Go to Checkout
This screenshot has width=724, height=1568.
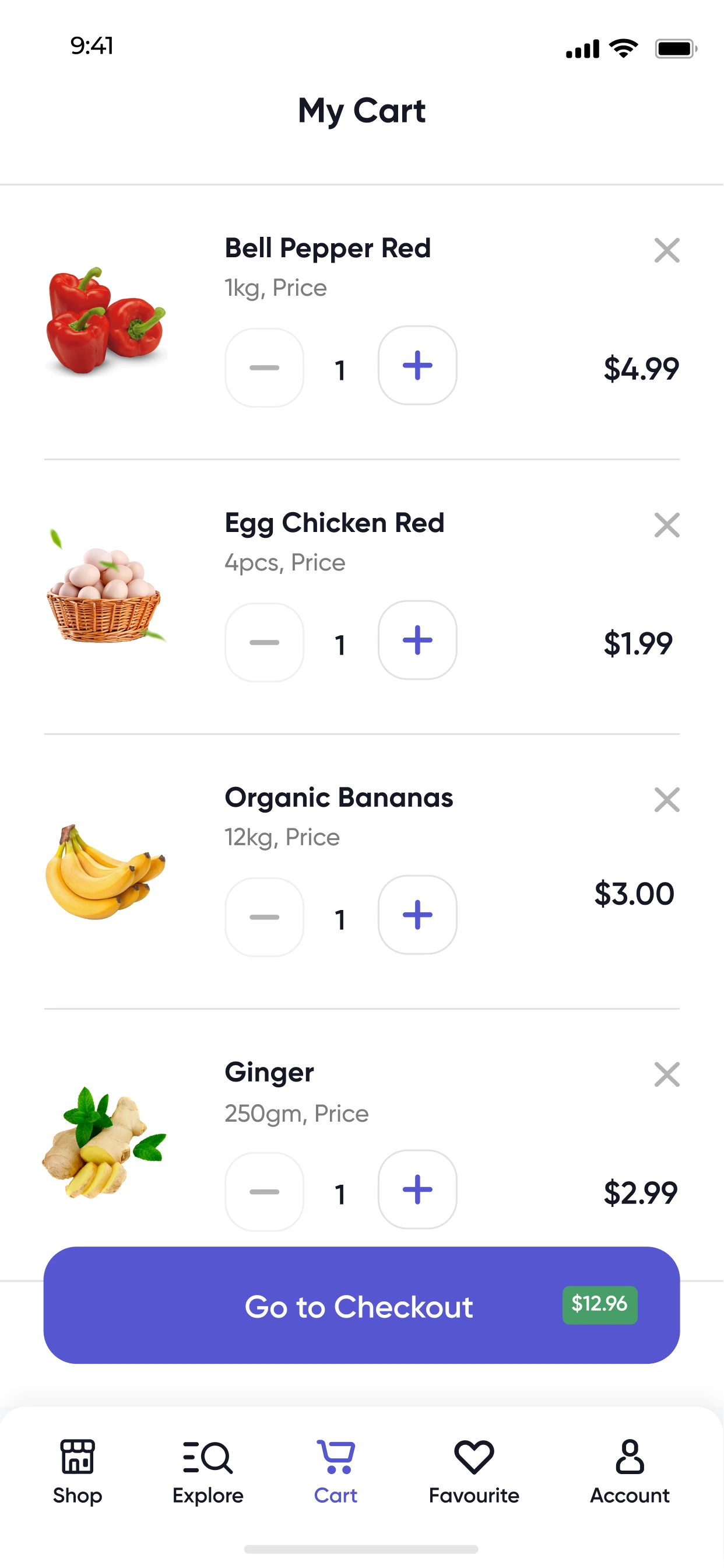click(x=361, y=1305)
